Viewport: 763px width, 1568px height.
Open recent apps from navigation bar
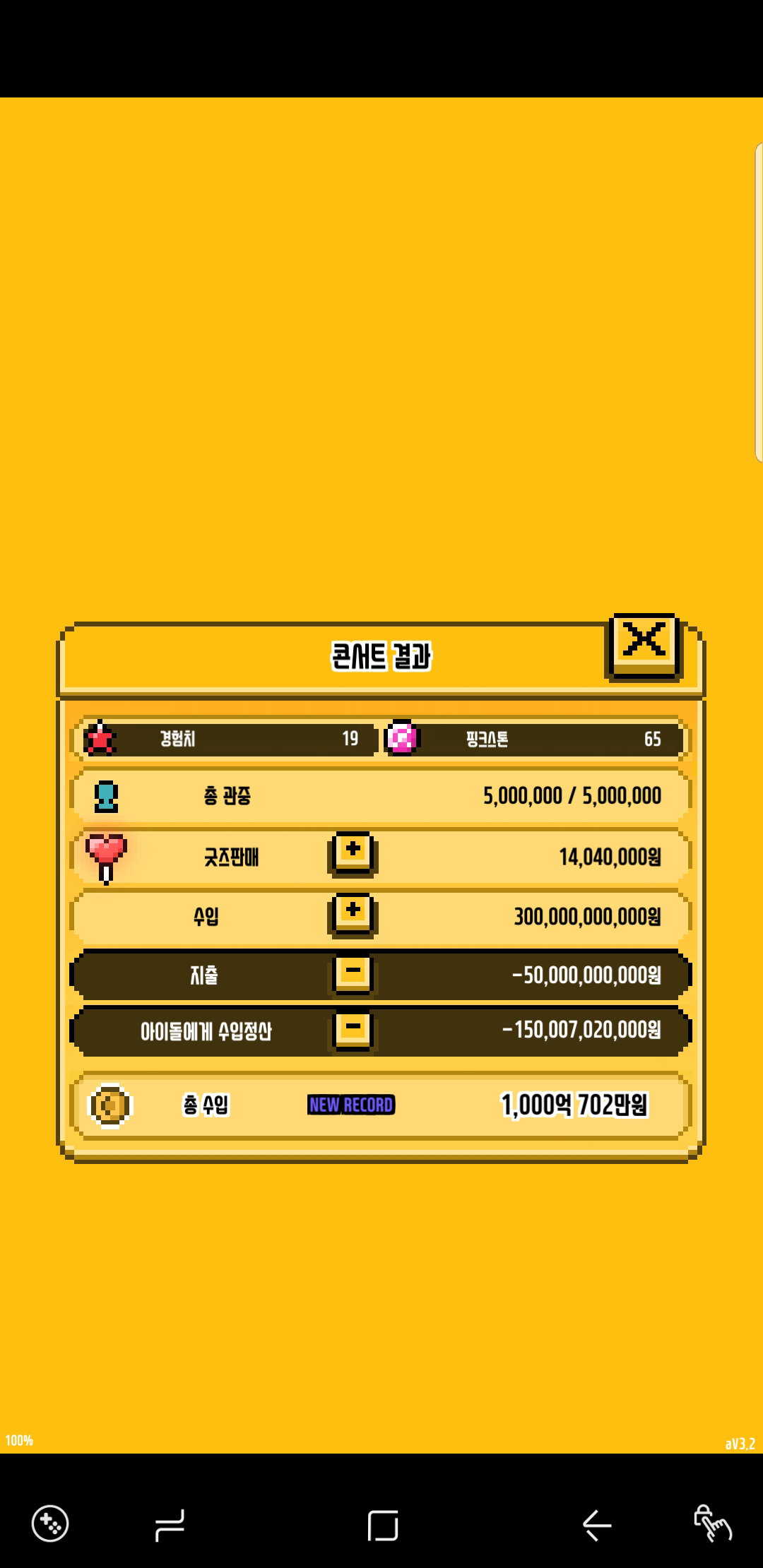(x=170, y=1526)
